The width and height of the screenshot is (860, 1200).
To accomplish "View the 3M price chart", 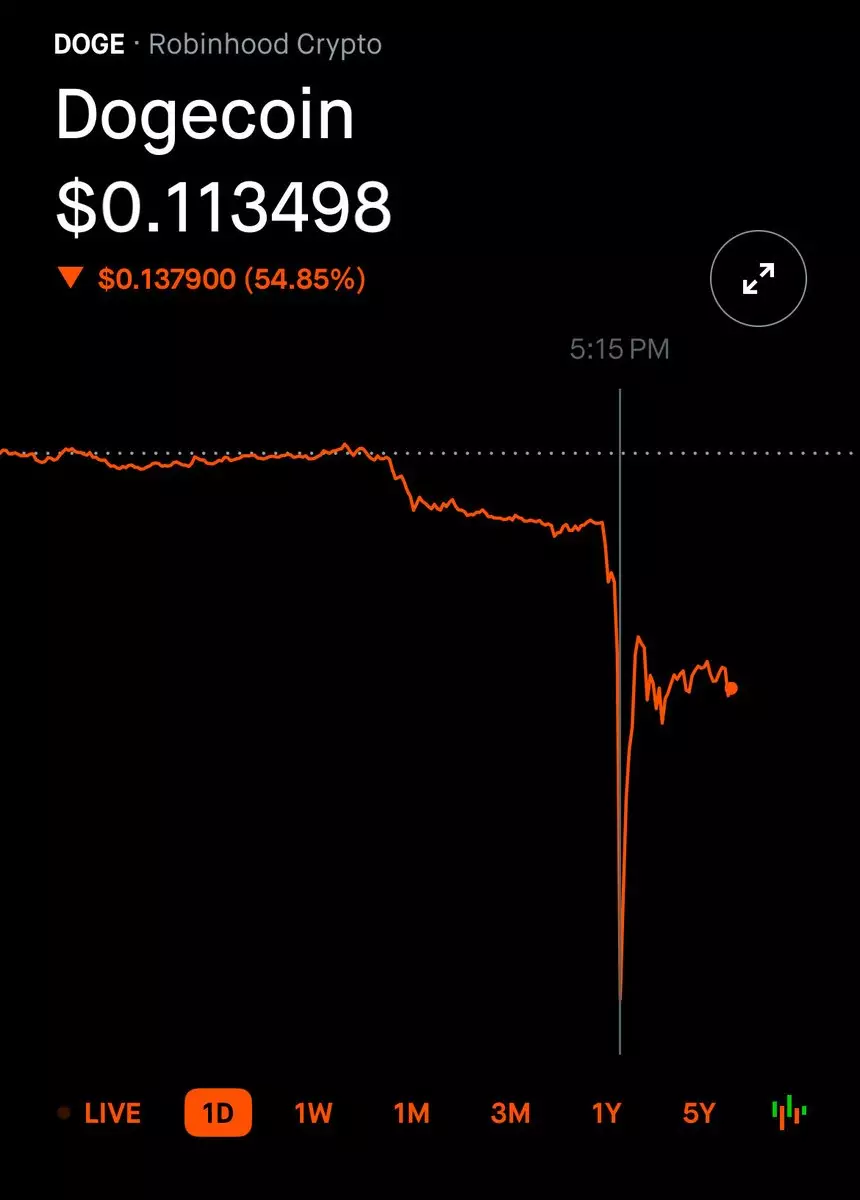I will [510, 1113].
